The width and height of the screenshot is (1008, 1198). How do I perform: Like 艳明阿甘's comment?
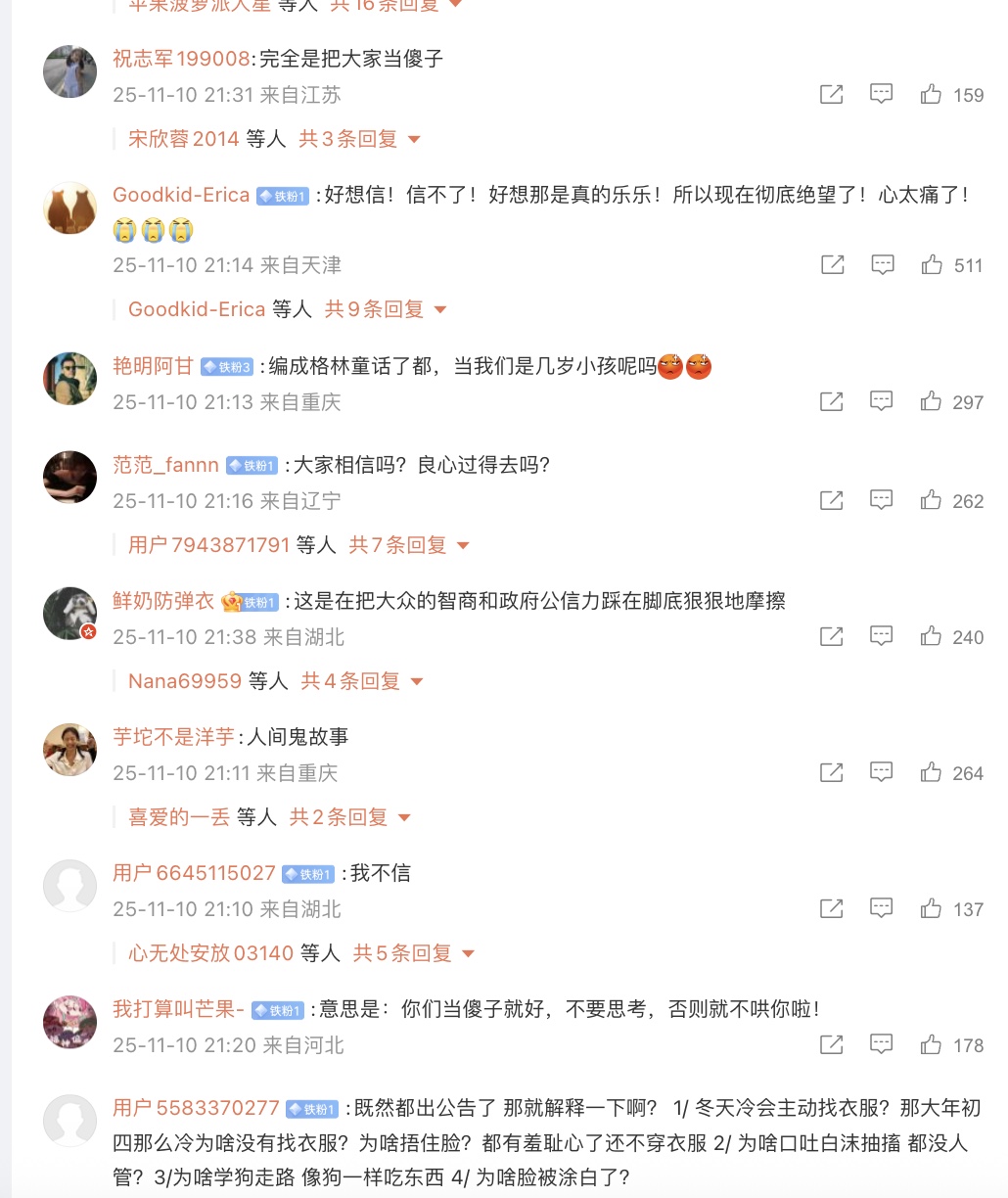[x=931, y=402]
